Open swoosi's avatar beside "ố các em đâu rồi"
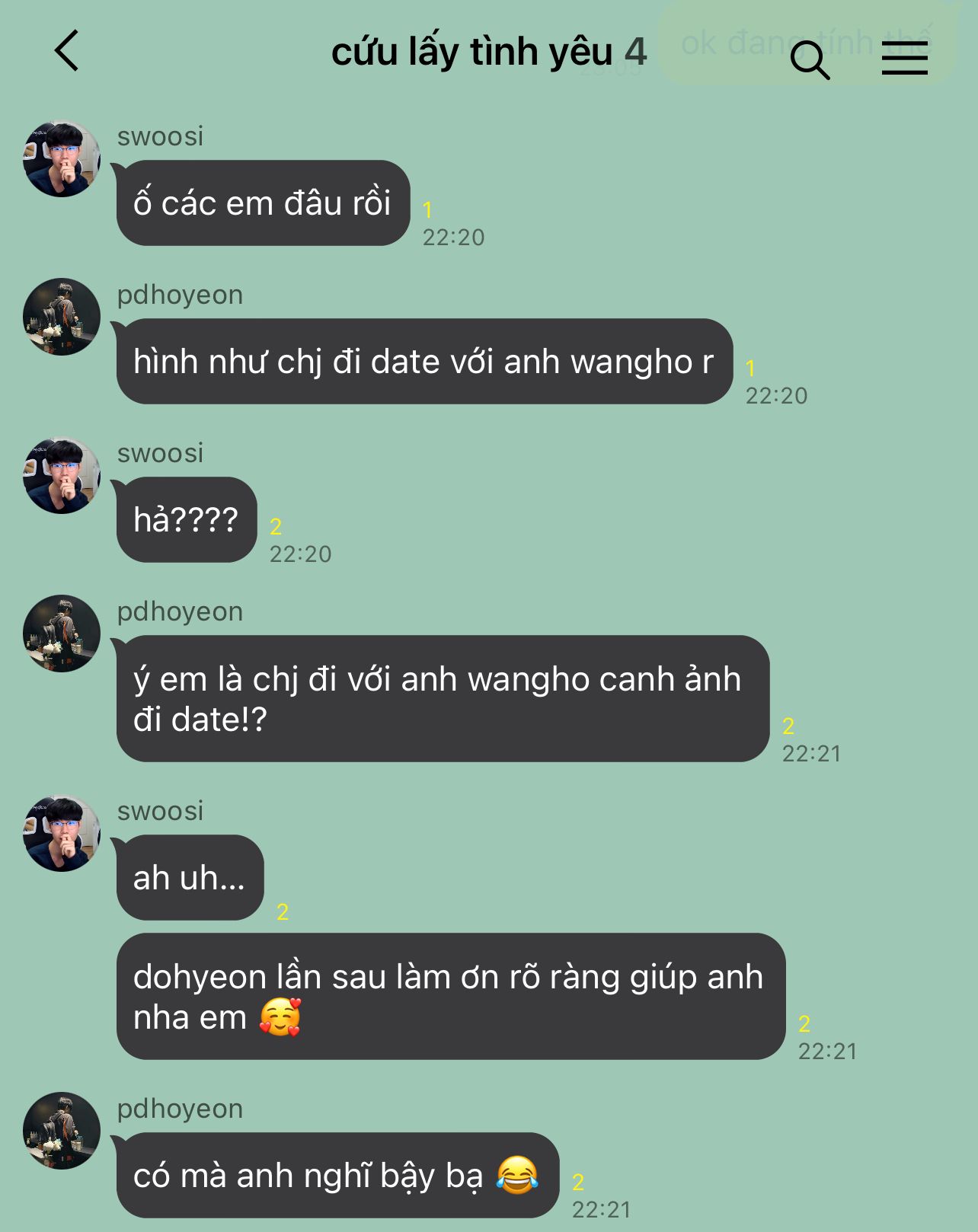 (x=62, y=158)
